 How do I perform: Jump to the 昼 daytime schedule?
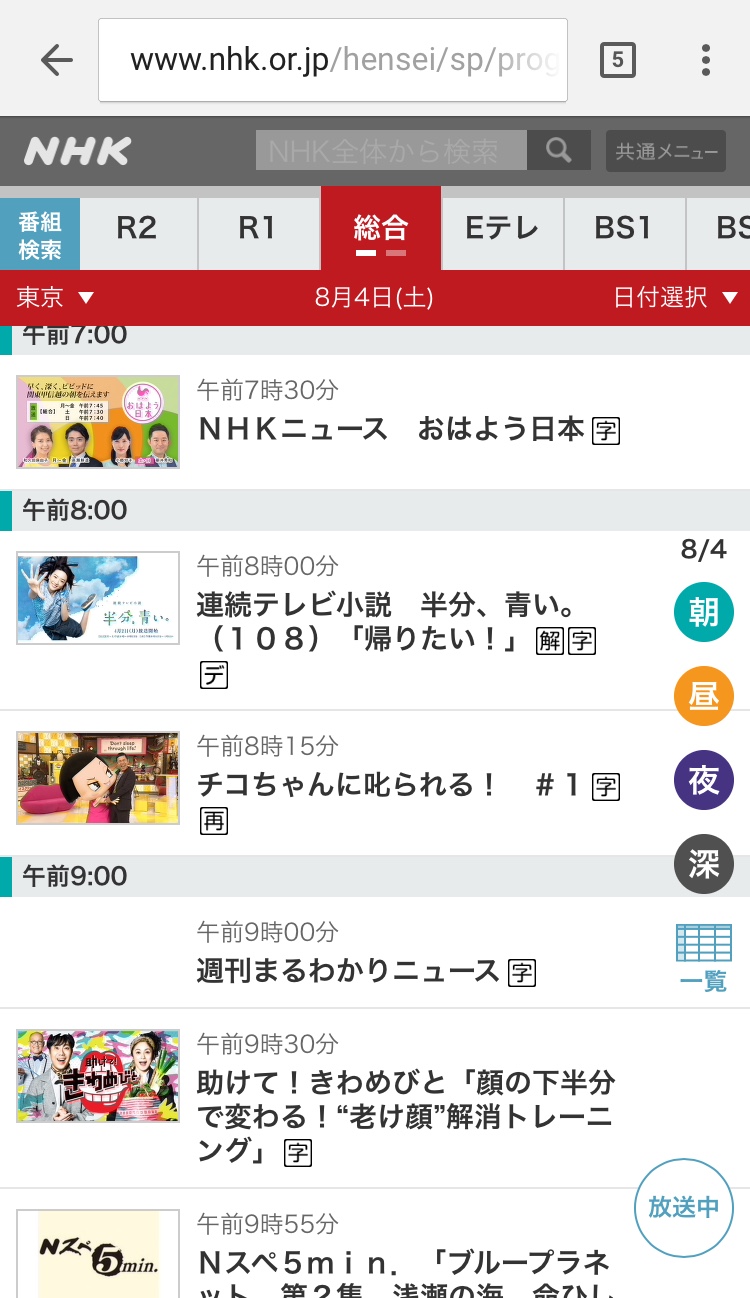703,696
